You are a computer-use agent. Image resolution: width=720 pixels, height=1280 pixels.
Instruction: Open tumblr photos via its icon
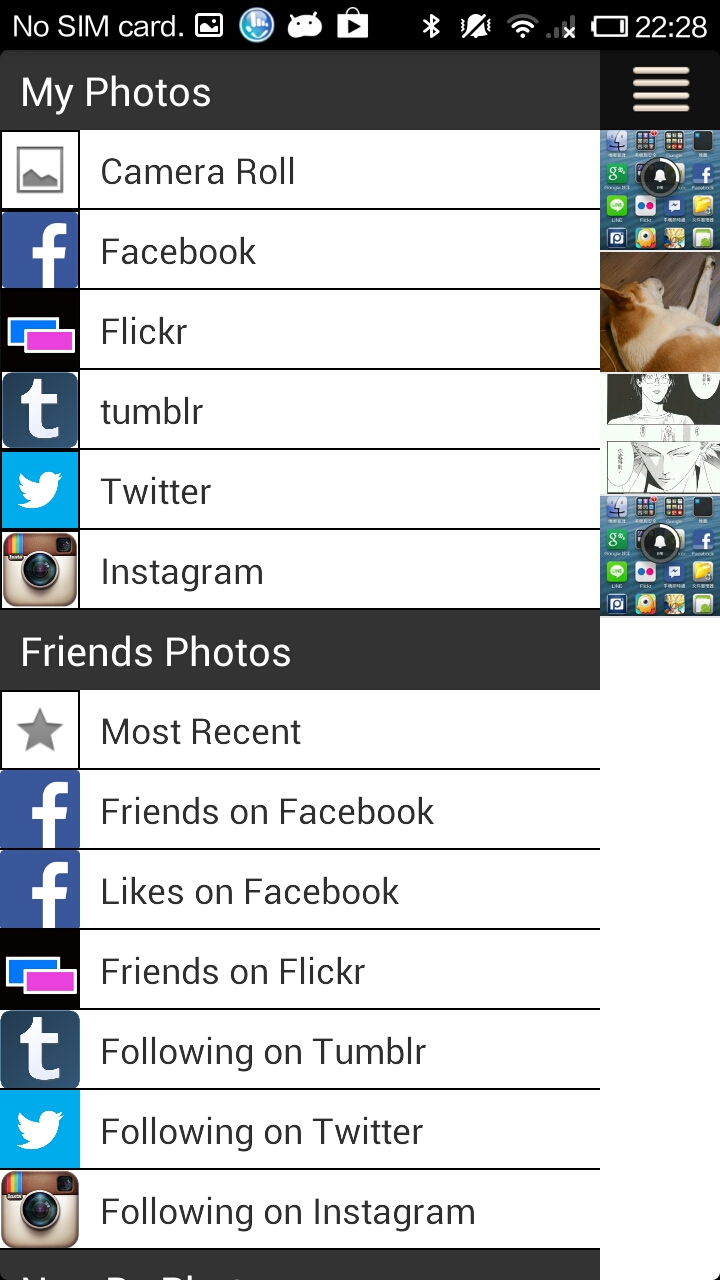(40, 410)
